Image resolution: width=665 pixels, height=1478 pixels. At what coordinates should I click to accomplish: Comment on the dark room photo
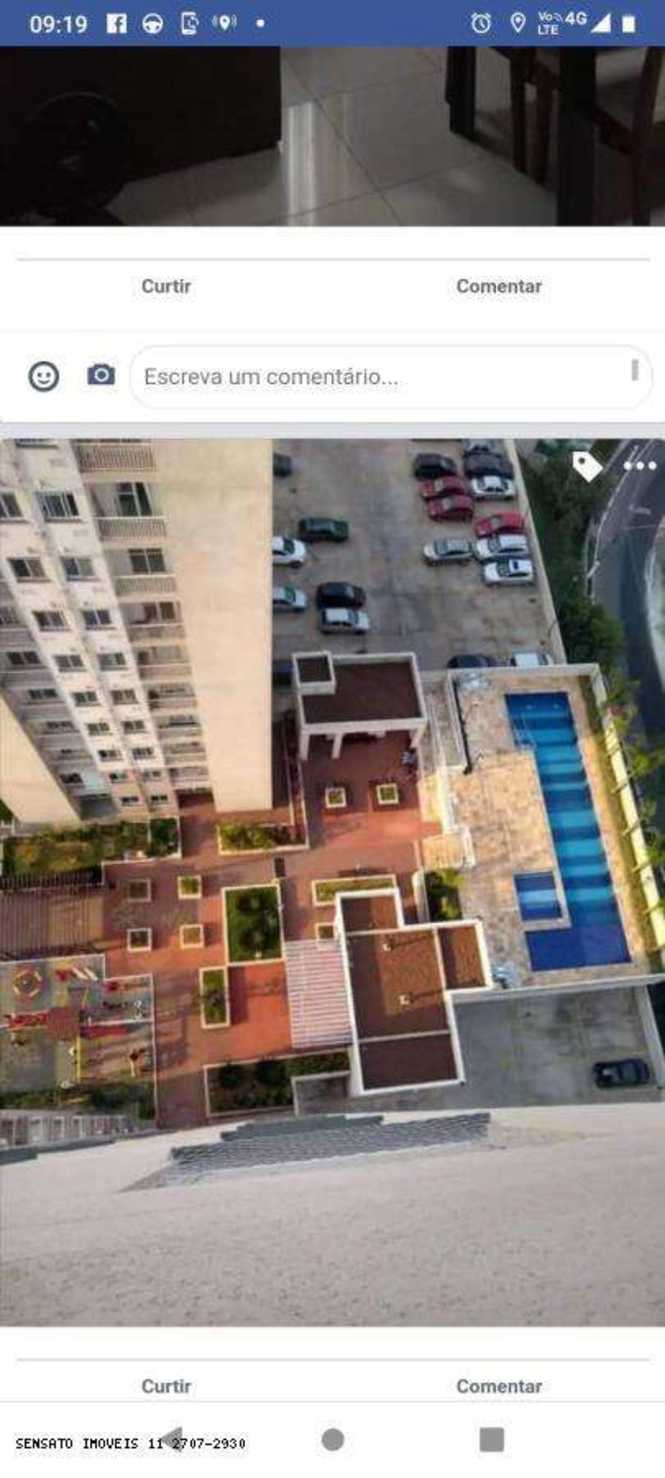click(498, 286)
